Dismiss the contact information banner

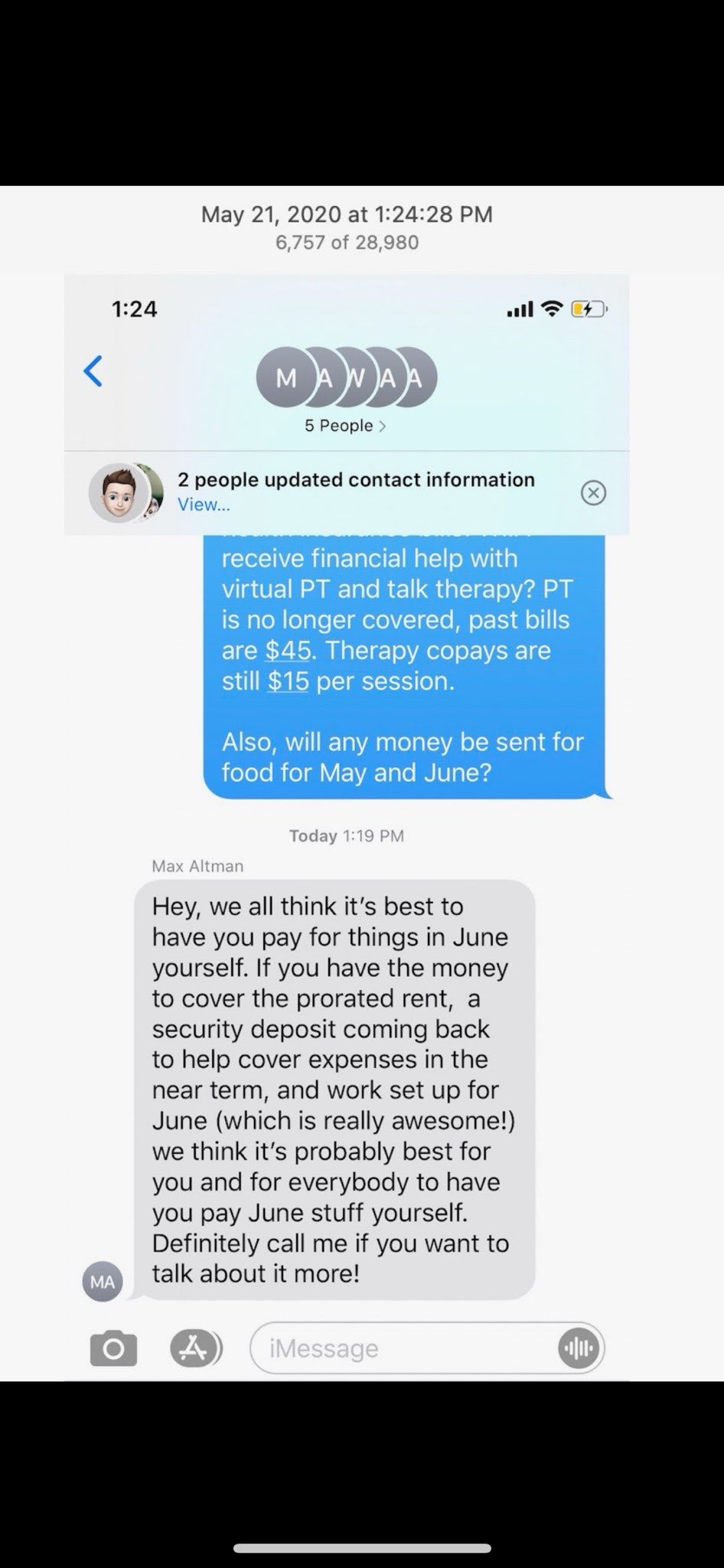pyautogui.click(x=593, y=492)
